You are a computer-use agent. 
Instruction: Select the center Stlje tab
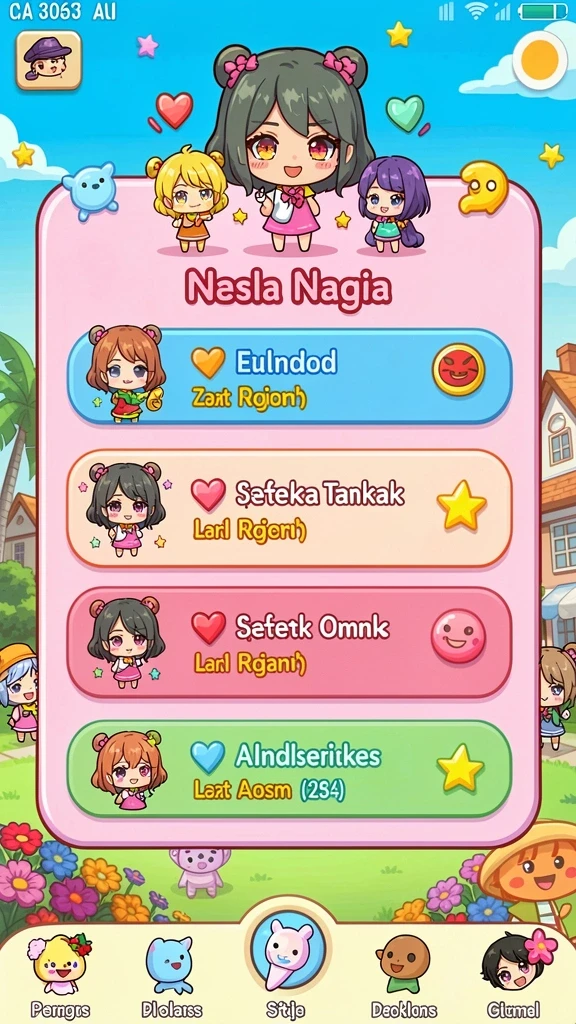[287, 960]
